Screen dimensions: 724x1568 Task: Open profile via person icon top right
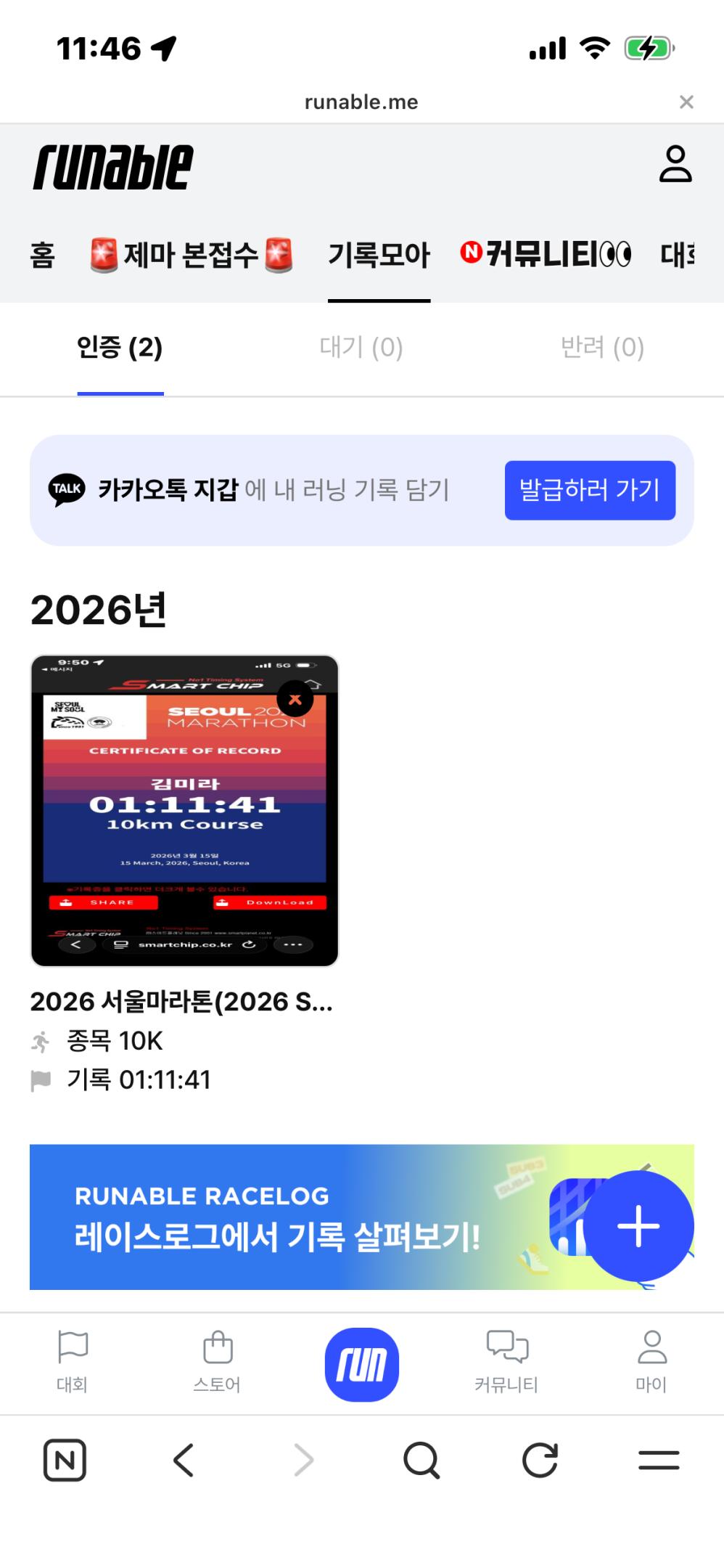tap(677, 164)
